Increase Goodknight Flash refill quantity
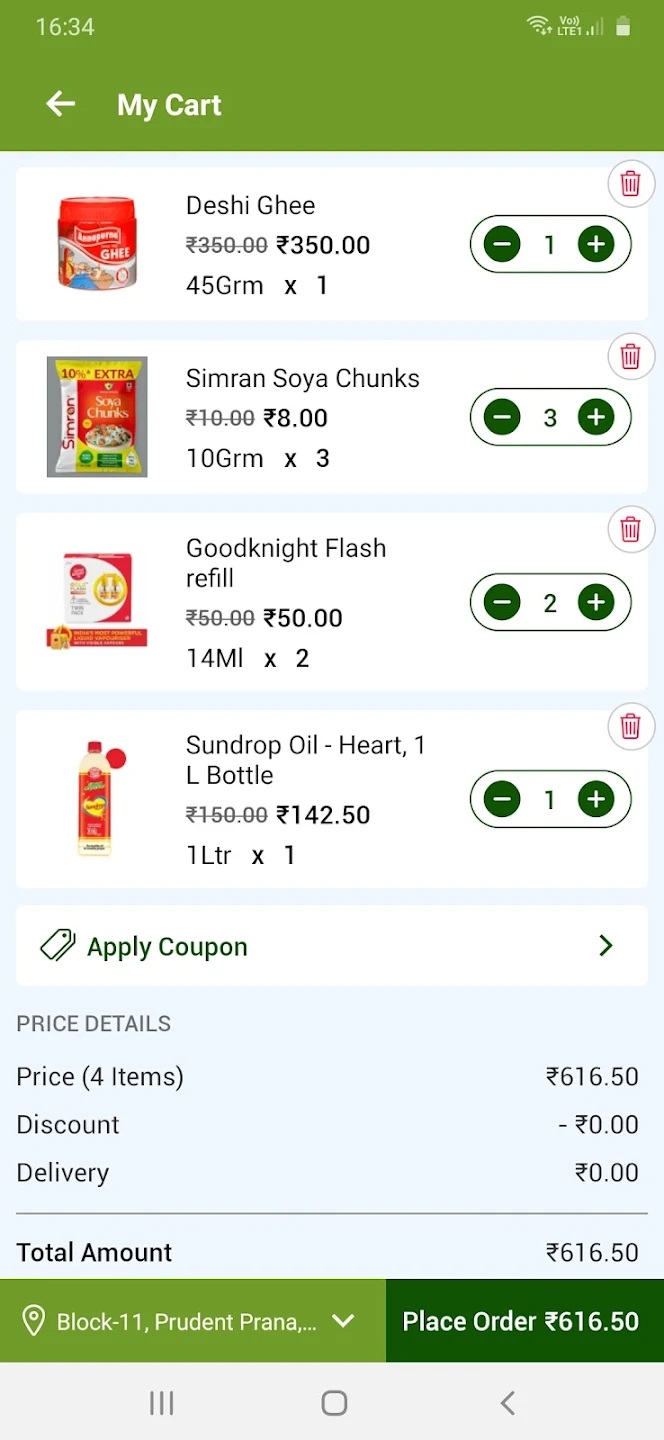 click(x=596, y=602)
